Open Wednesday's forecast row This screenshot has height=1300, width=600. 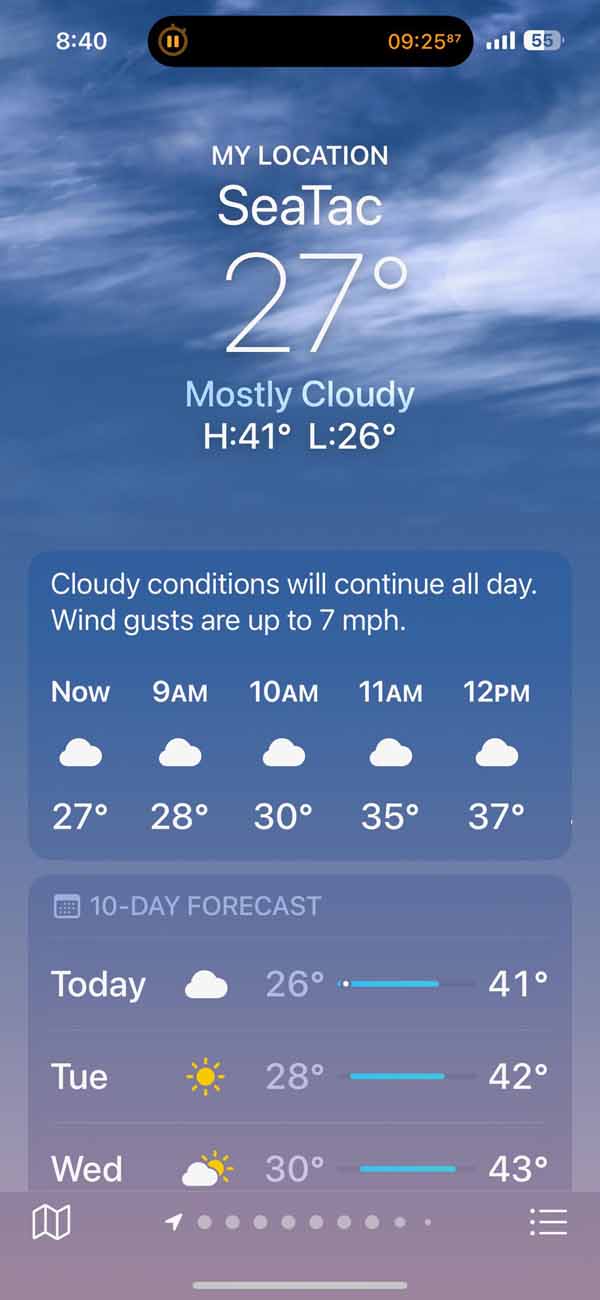coord(300,1167)
